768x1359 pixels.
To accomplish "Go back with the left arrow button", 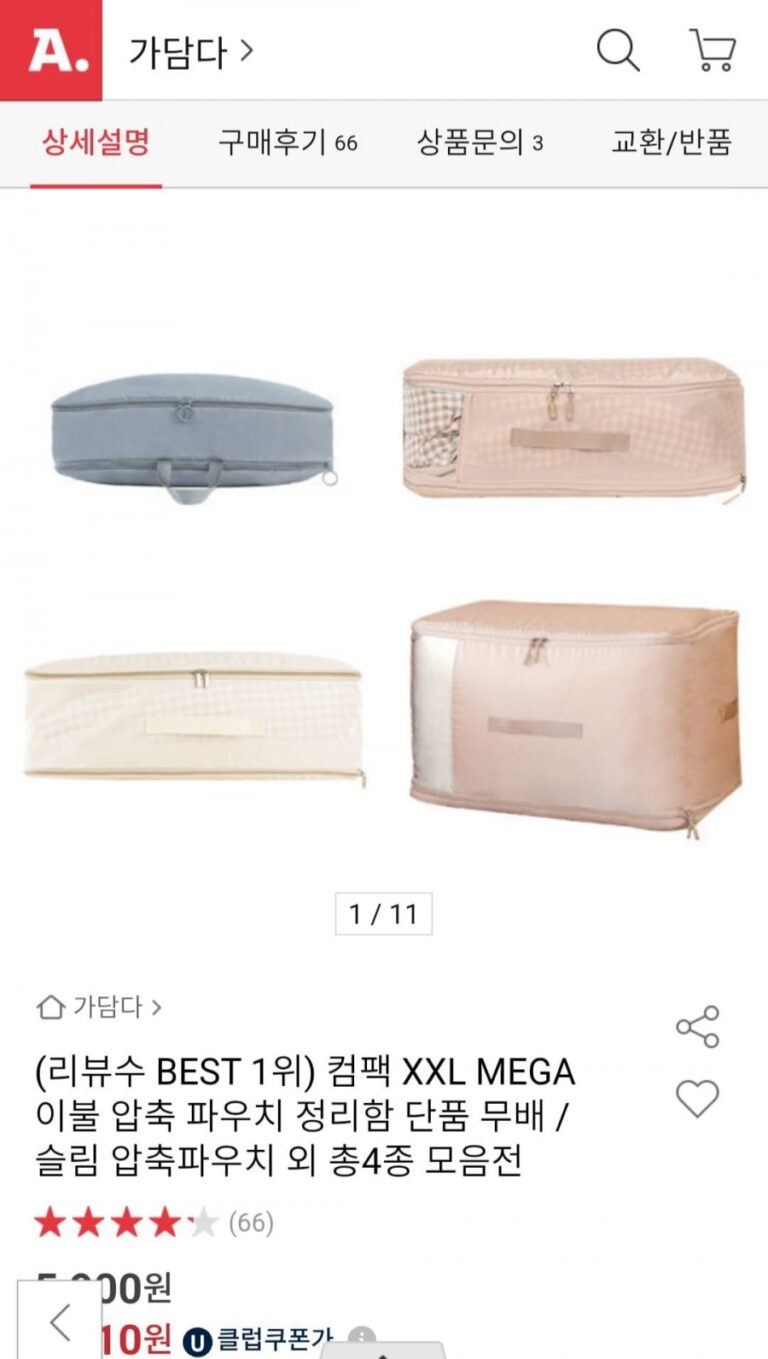I will tap(60, 1321).
